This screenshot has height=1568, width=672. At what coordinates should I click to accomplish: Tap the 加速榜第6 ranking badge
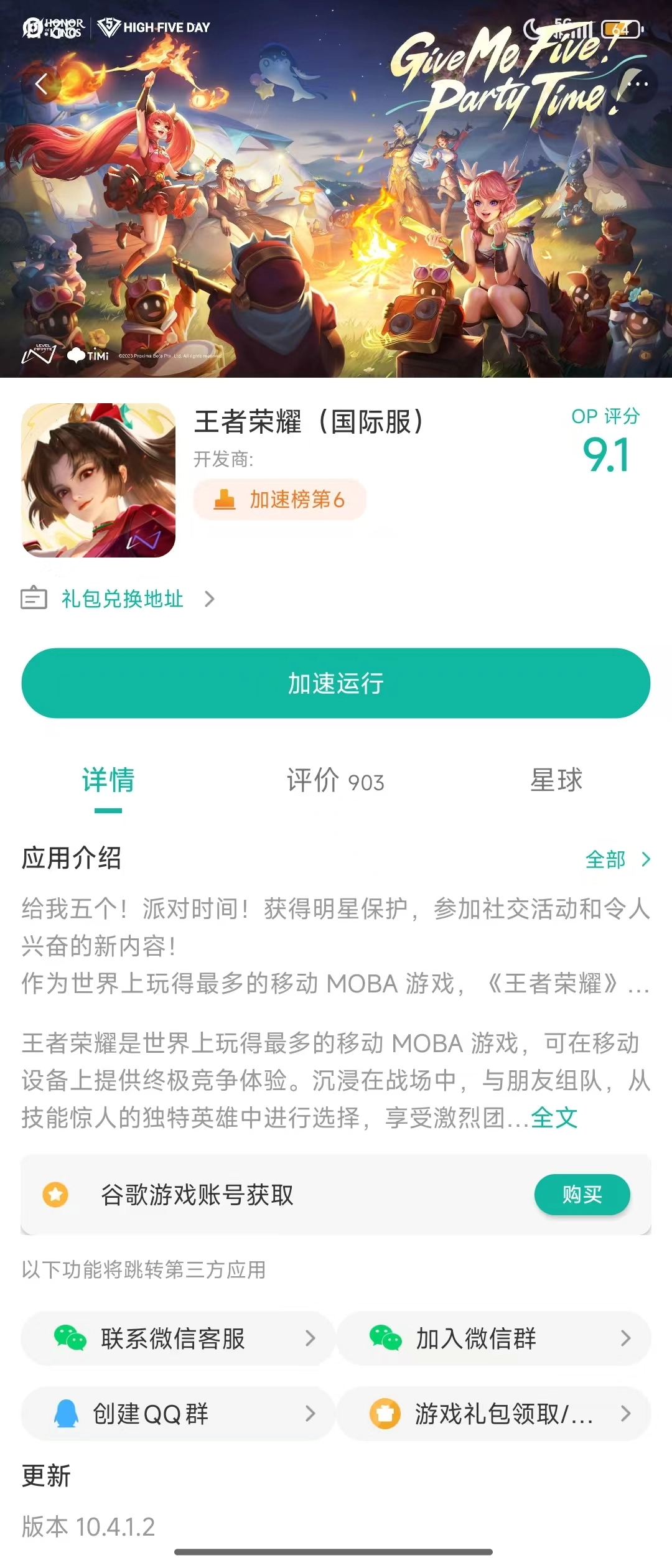(x=279, y=500)
